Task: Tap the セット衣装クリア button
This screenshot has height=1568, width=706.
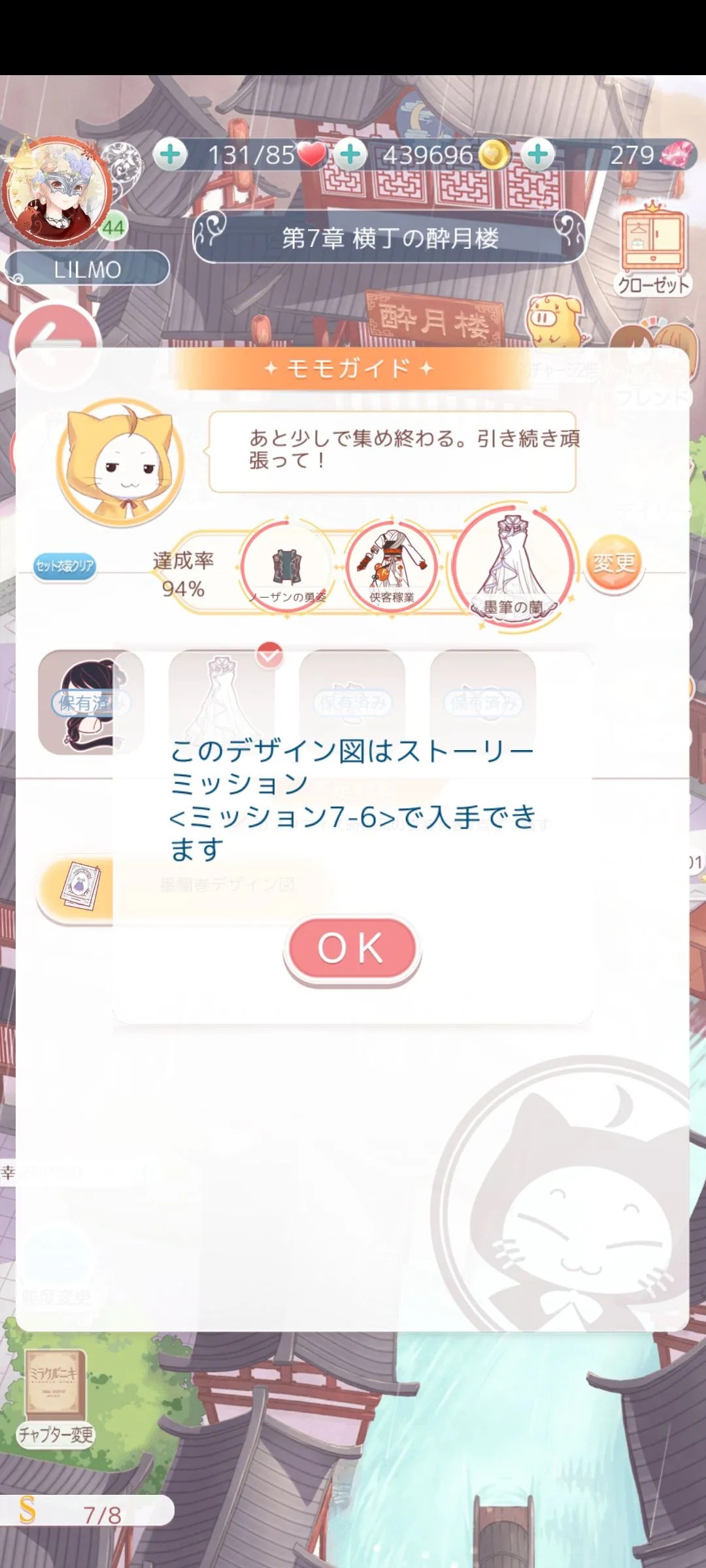Action: [64, 566]
